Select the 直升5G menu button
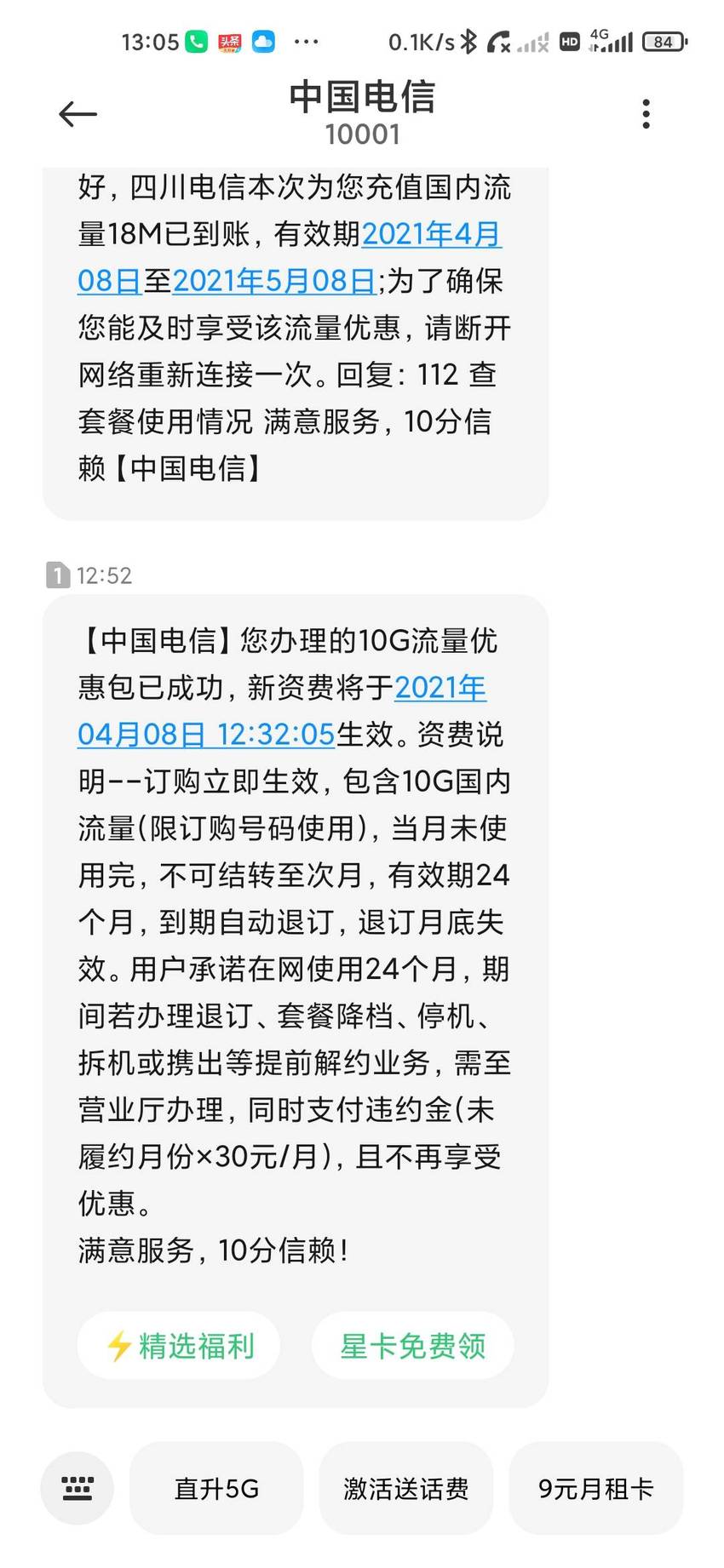724x1568 pixels. 216,1488
